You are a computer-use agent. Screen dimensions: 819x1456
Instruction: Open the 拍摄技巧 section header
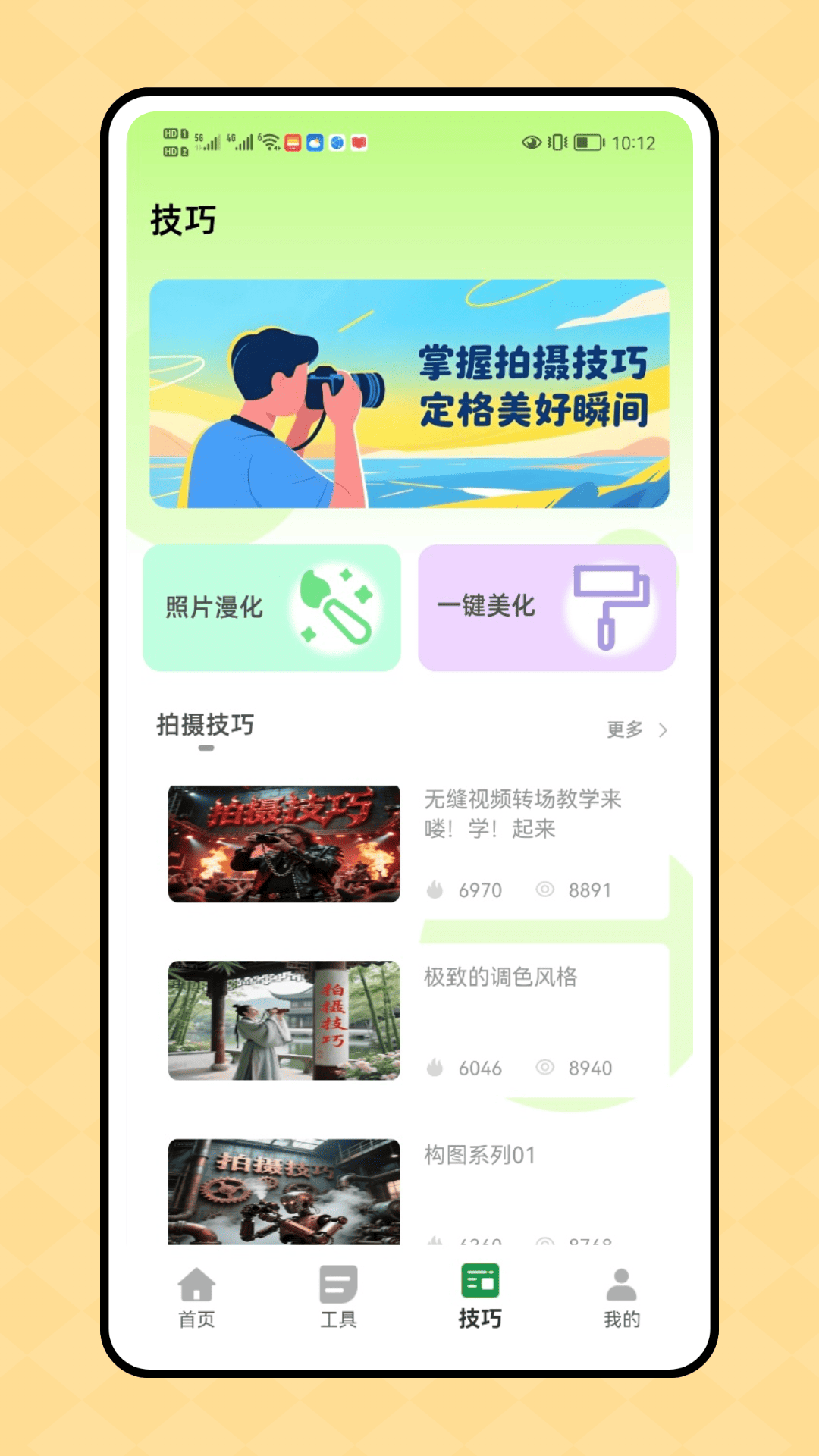tap(203, 726)
